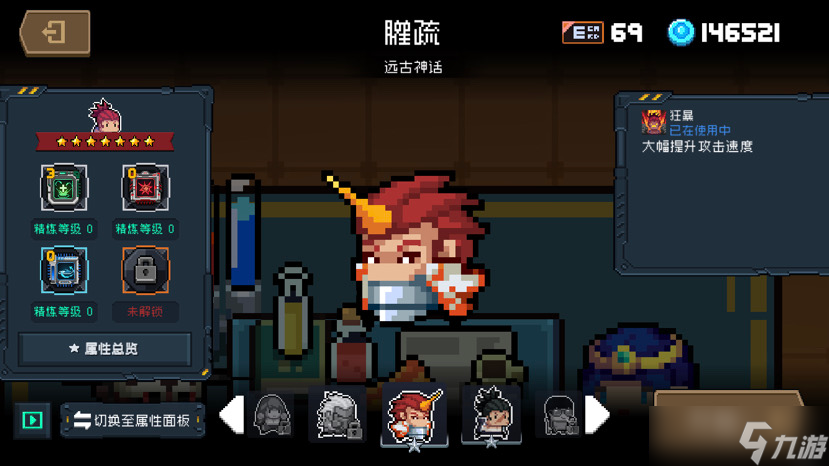Open the green refinement chip slot
Image resolution: width=829 pixels, height=466 pixels.
point(63,190)
